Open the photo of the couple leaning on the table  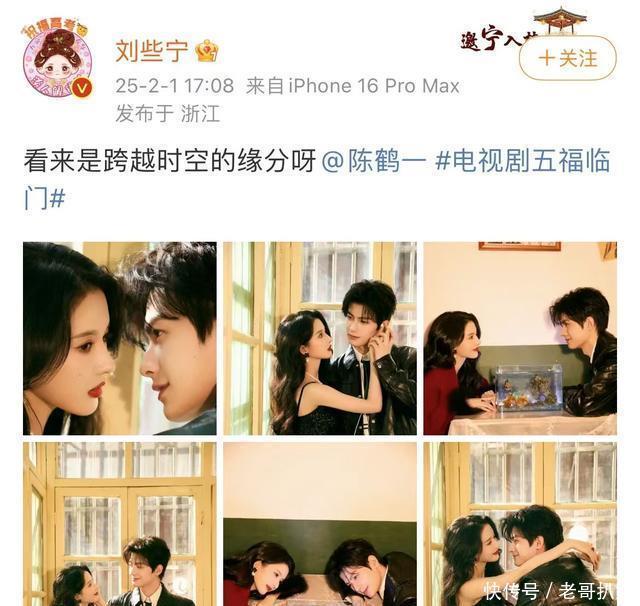320,524
